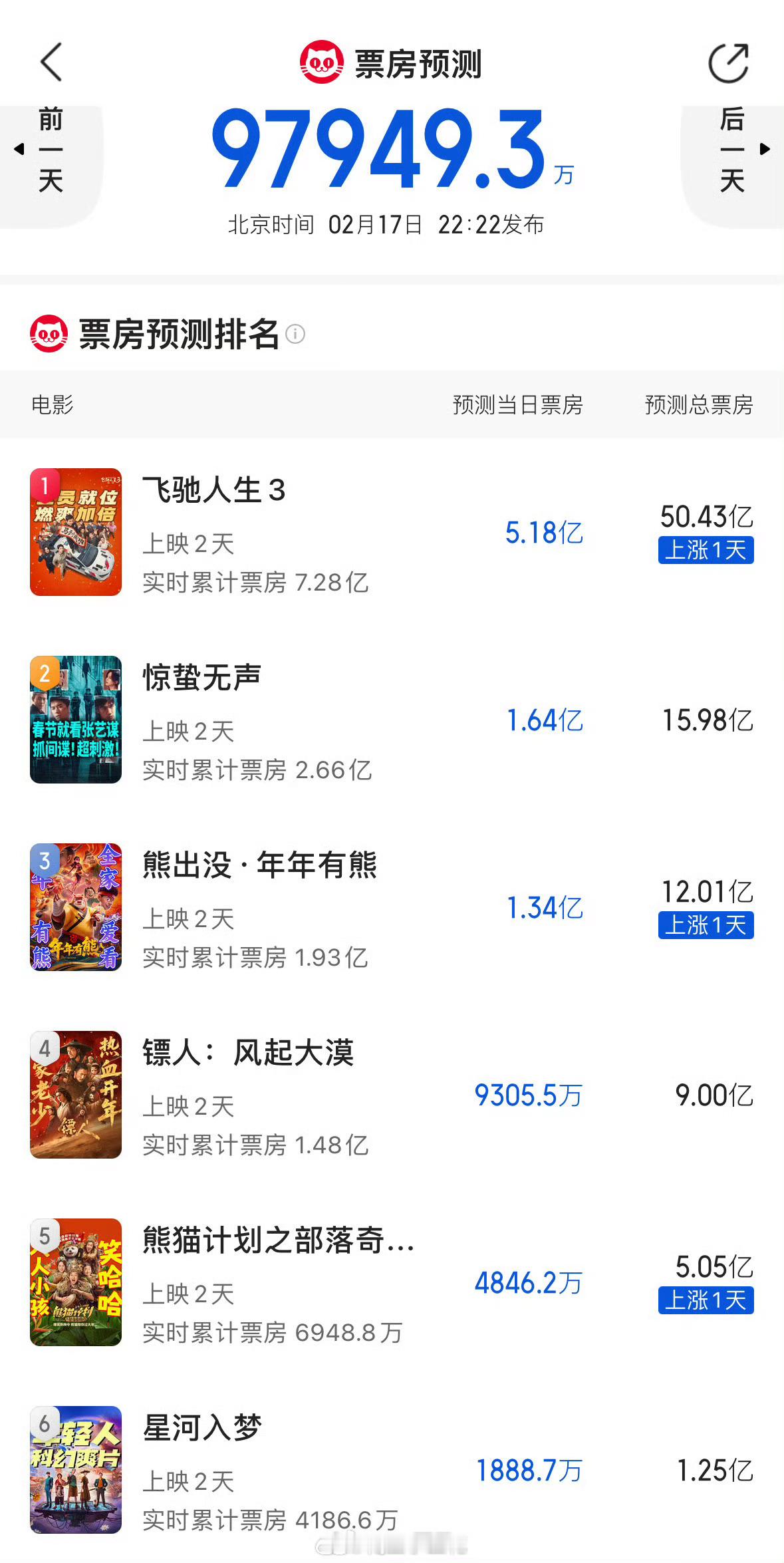This screenshot has width=784, height=1563.
Task: Select the 预测当日票房 column header
Action: [x=518, y=405]
